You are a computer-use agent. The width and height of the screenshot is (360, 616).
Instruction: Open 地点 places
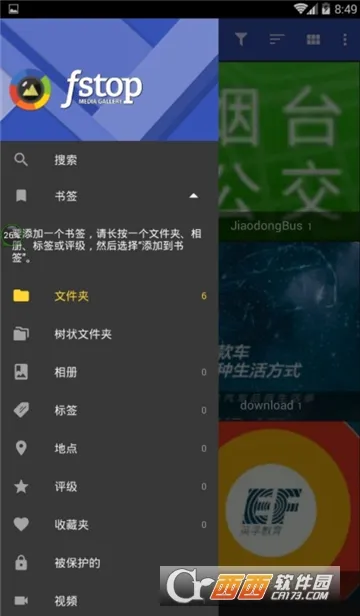[109, 448]
